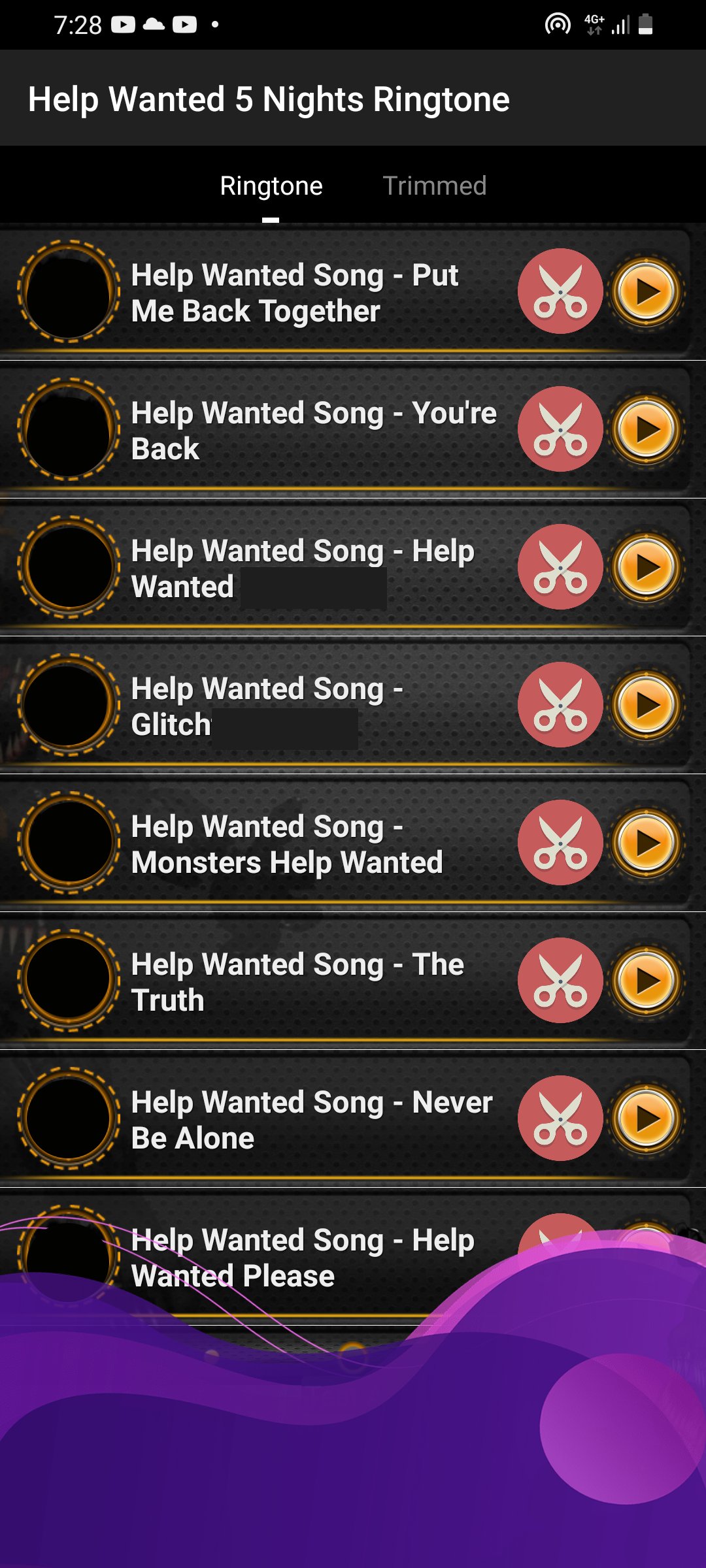Play the You're Back ringtone

click(x=647, y=429)
